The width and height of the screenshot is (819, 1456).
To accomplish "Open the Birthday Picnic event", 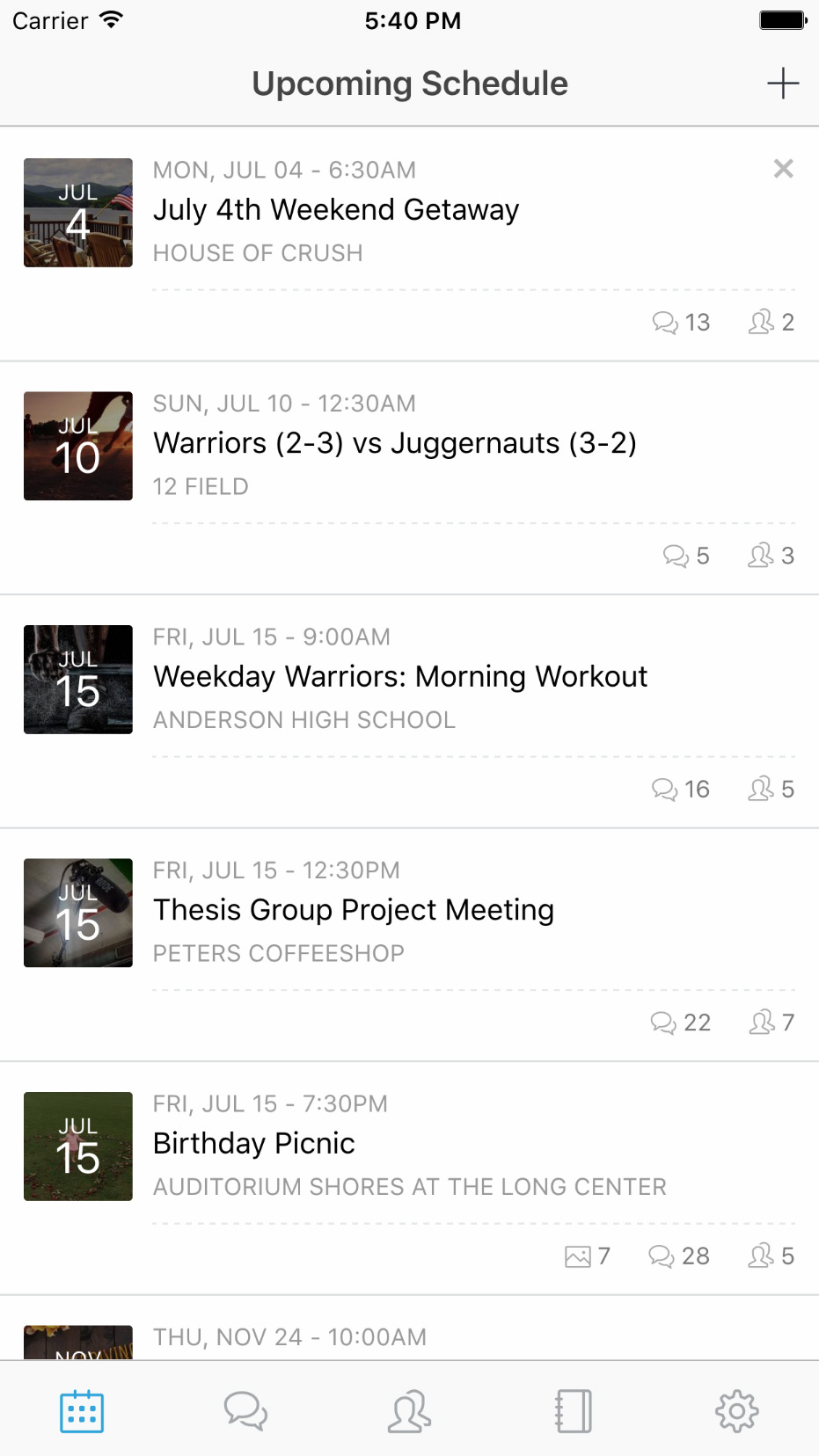I will [254, 1143].
